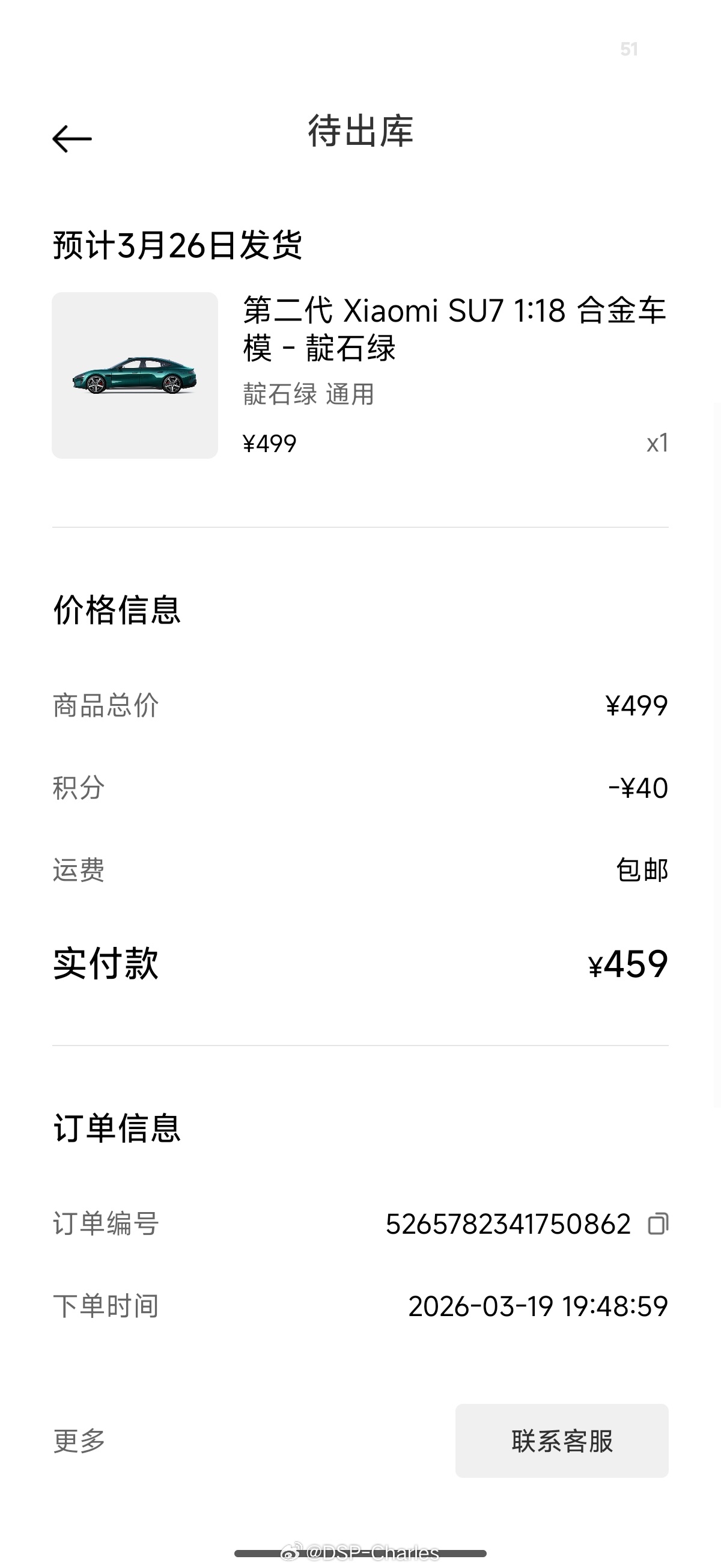Select the 商品总价 price row
This screenshot has height=1568, width=721.
pyautogui.click(x=360, y=706)
